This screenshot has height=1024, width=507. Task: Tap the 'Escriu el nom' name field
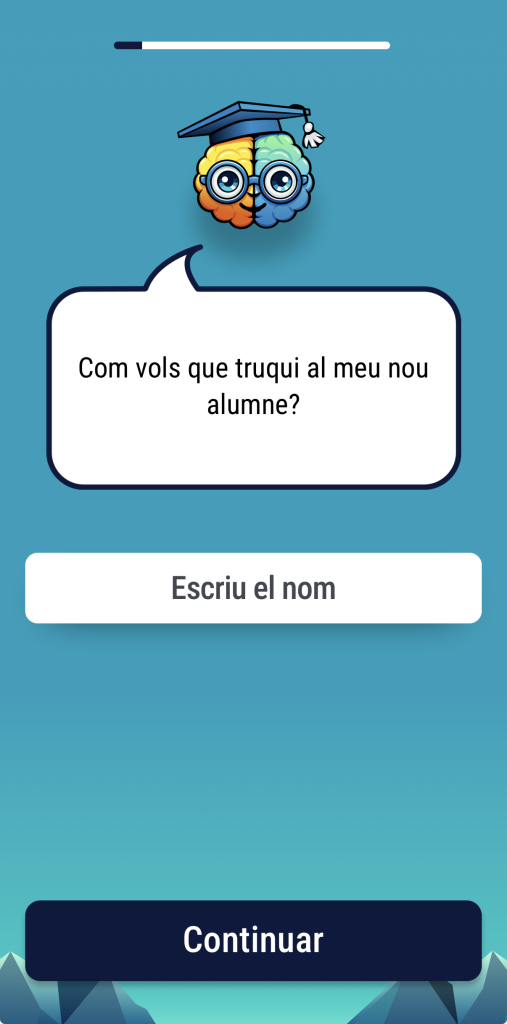point(254,588)
